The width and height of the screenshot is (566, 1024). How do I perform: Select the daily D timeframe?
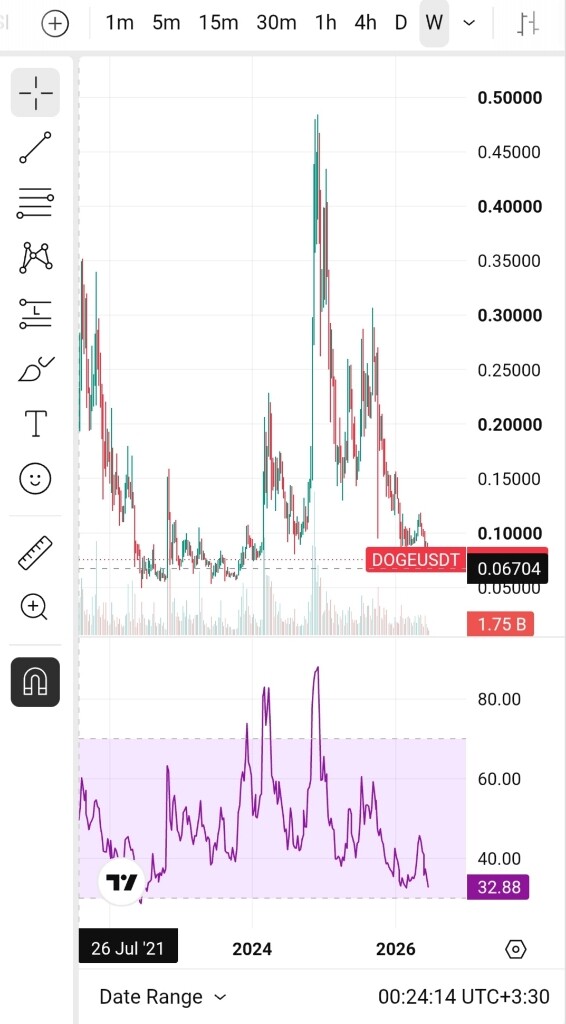coord(401,23)
